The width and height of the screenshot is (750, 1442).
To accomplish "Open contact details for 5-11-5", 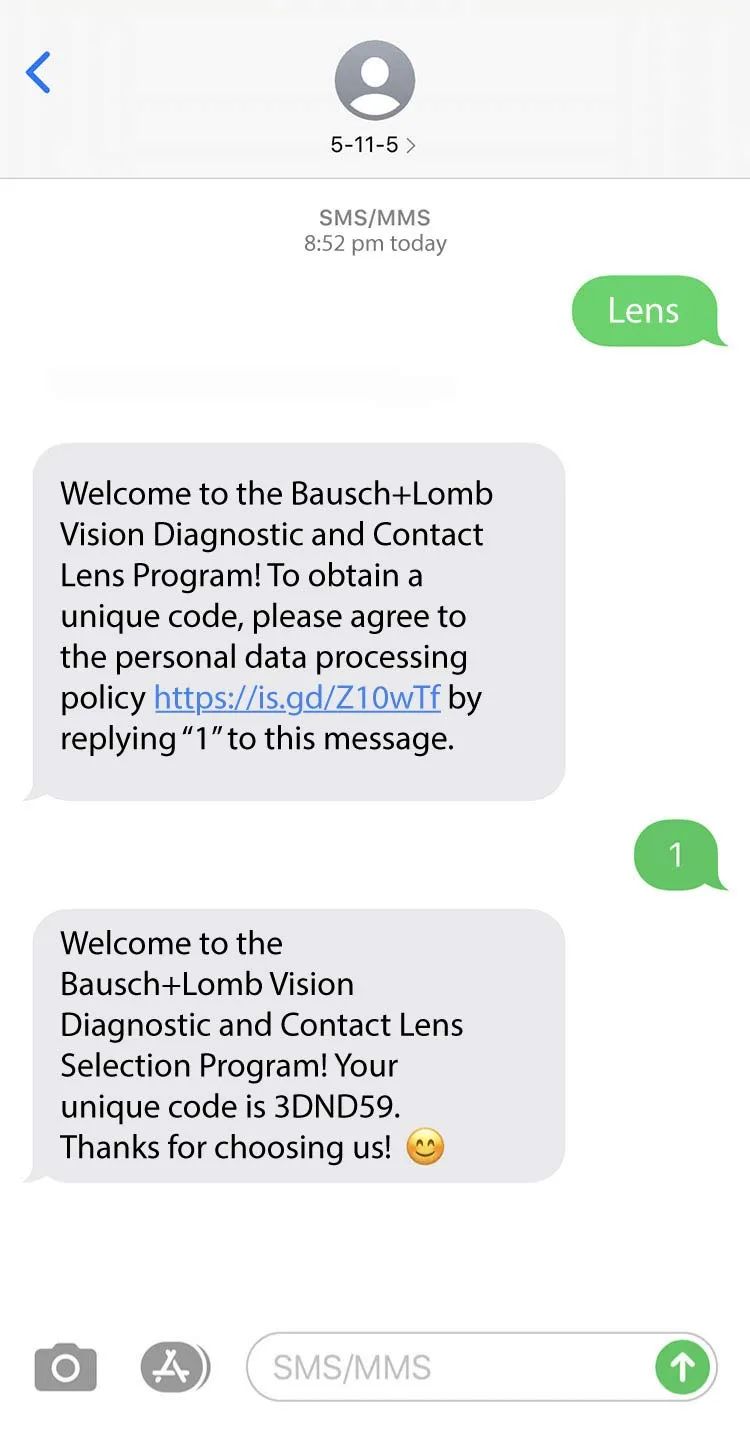I will click(x=373, y=144).
